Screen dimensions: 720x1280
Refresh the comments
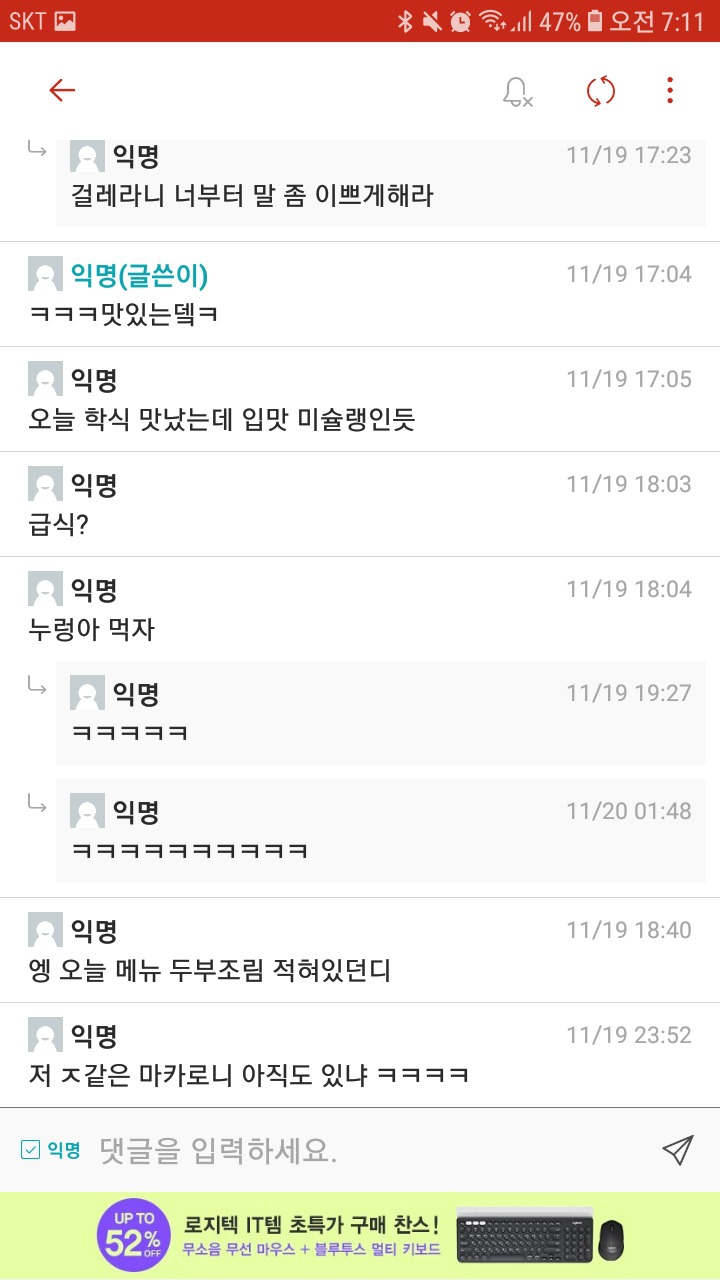pos(601,91)
